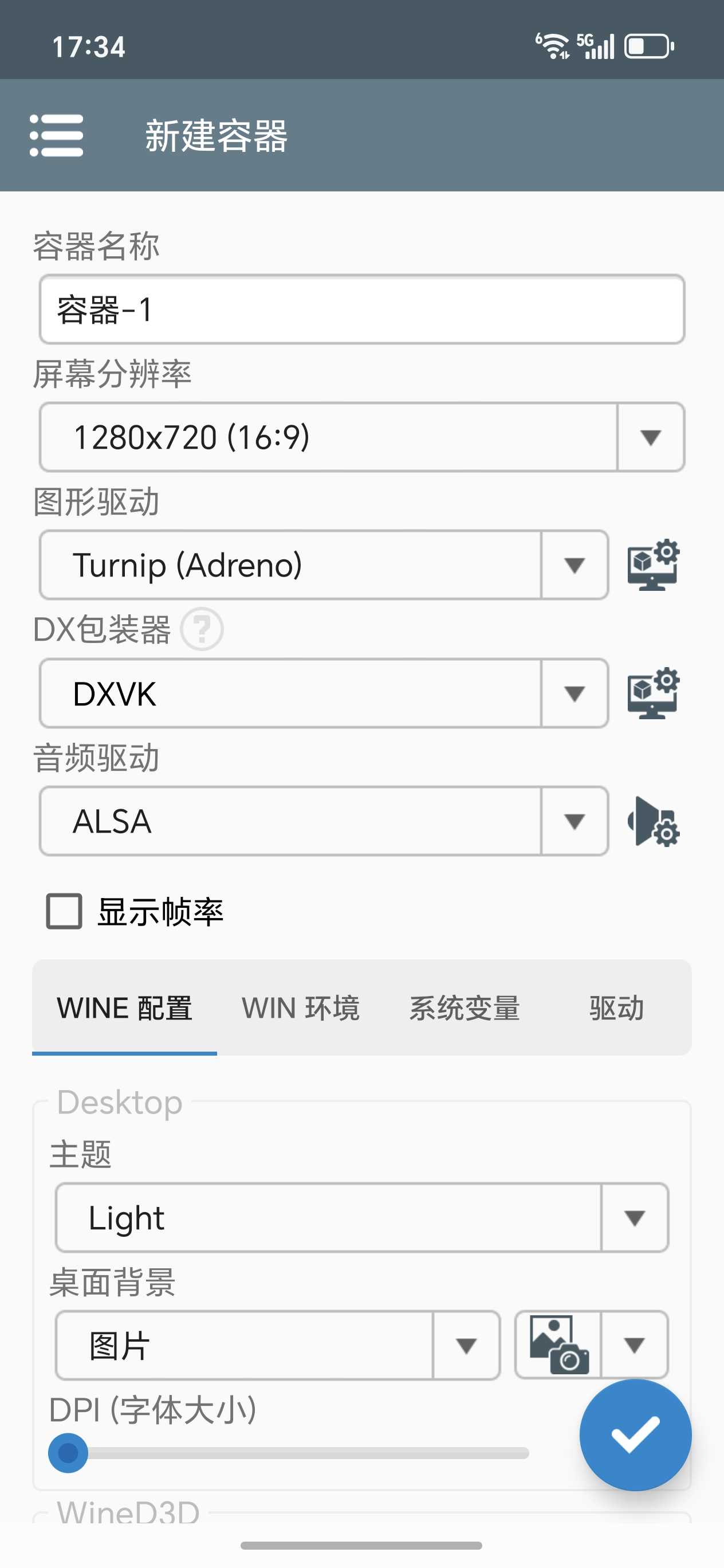Select a different 音频驱动 from ALSA dropdown
Screen dimensions: 724x1568
pyautogui.click(x=323, y=821)
